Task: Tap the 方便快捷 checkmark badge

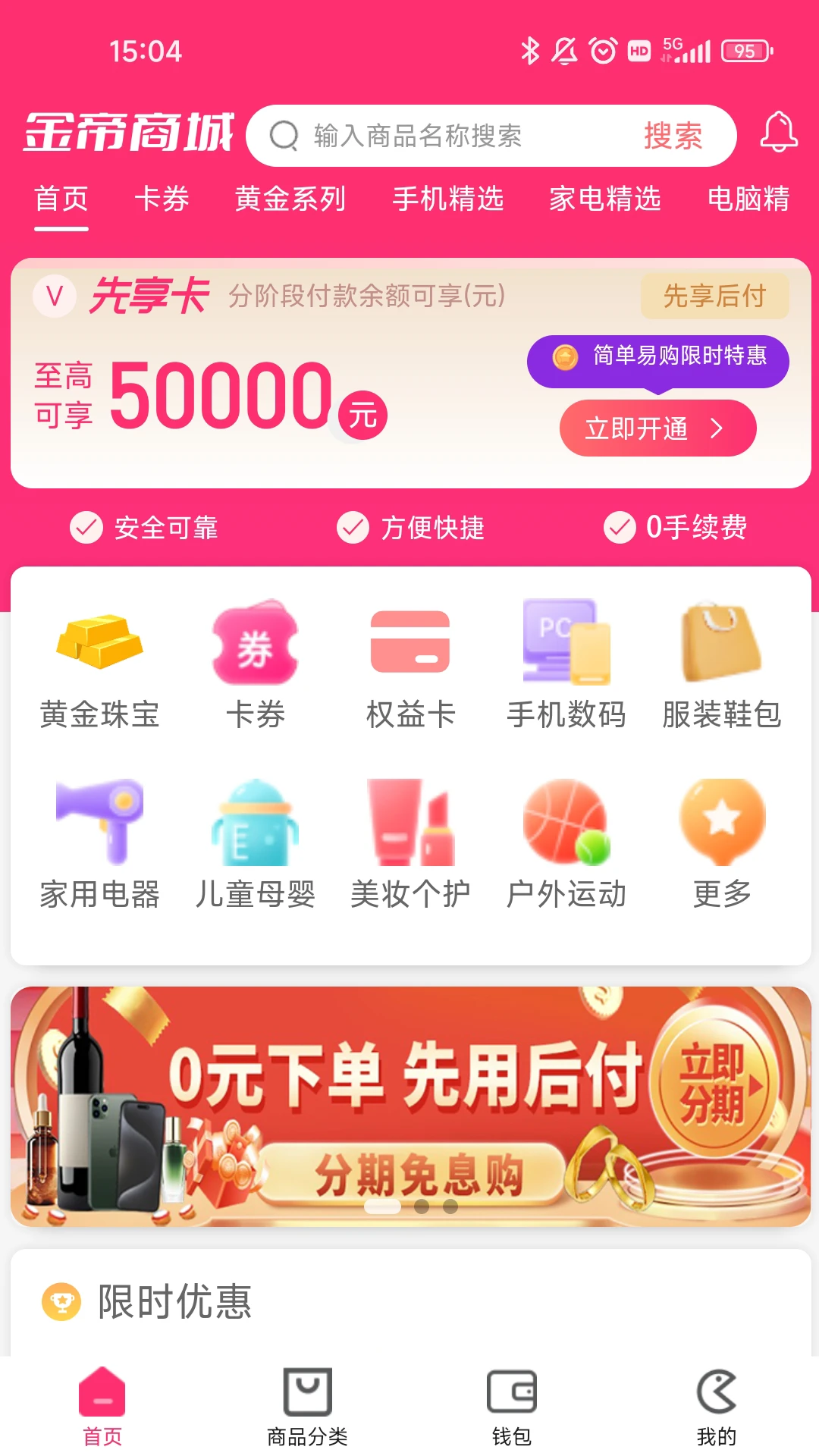Action: pos(352,529)
